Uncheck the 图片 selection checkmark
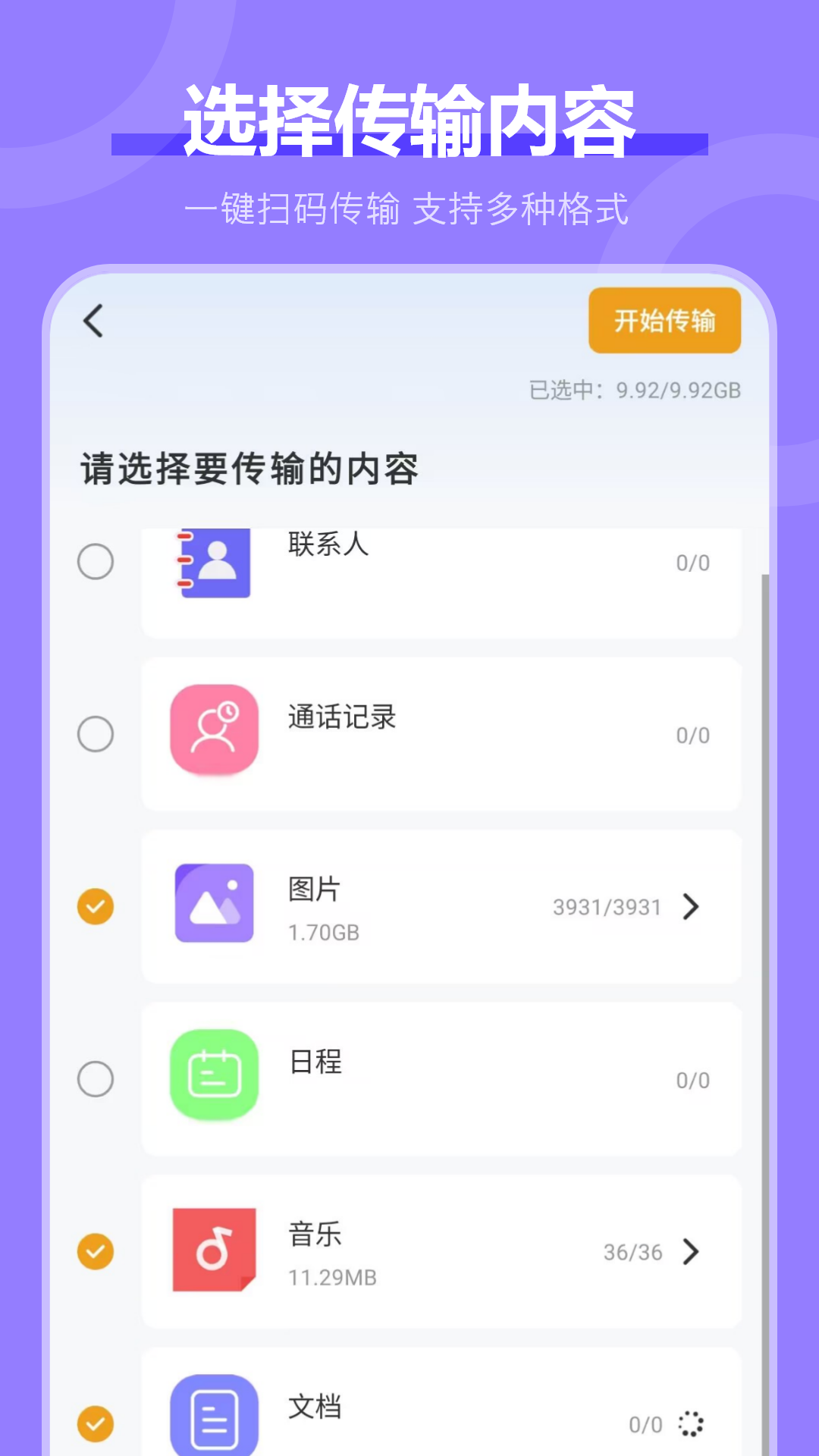Image resolution: width=819 pixels, height=1456 pixels. coord(94,906)
